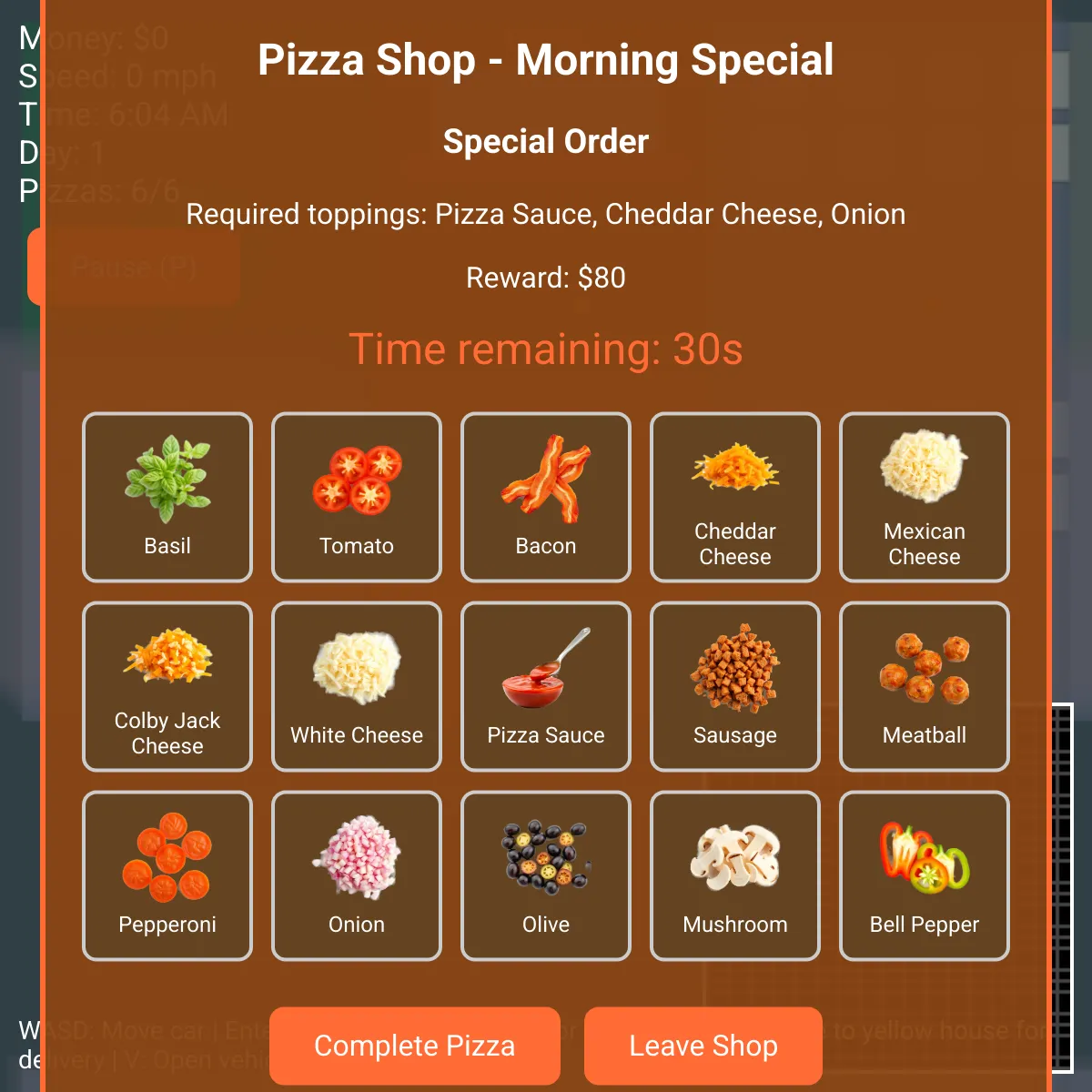Add Tomato to the pizza
The image size is (1092, 1092).
pyautogui.click(x=357, y=498)
